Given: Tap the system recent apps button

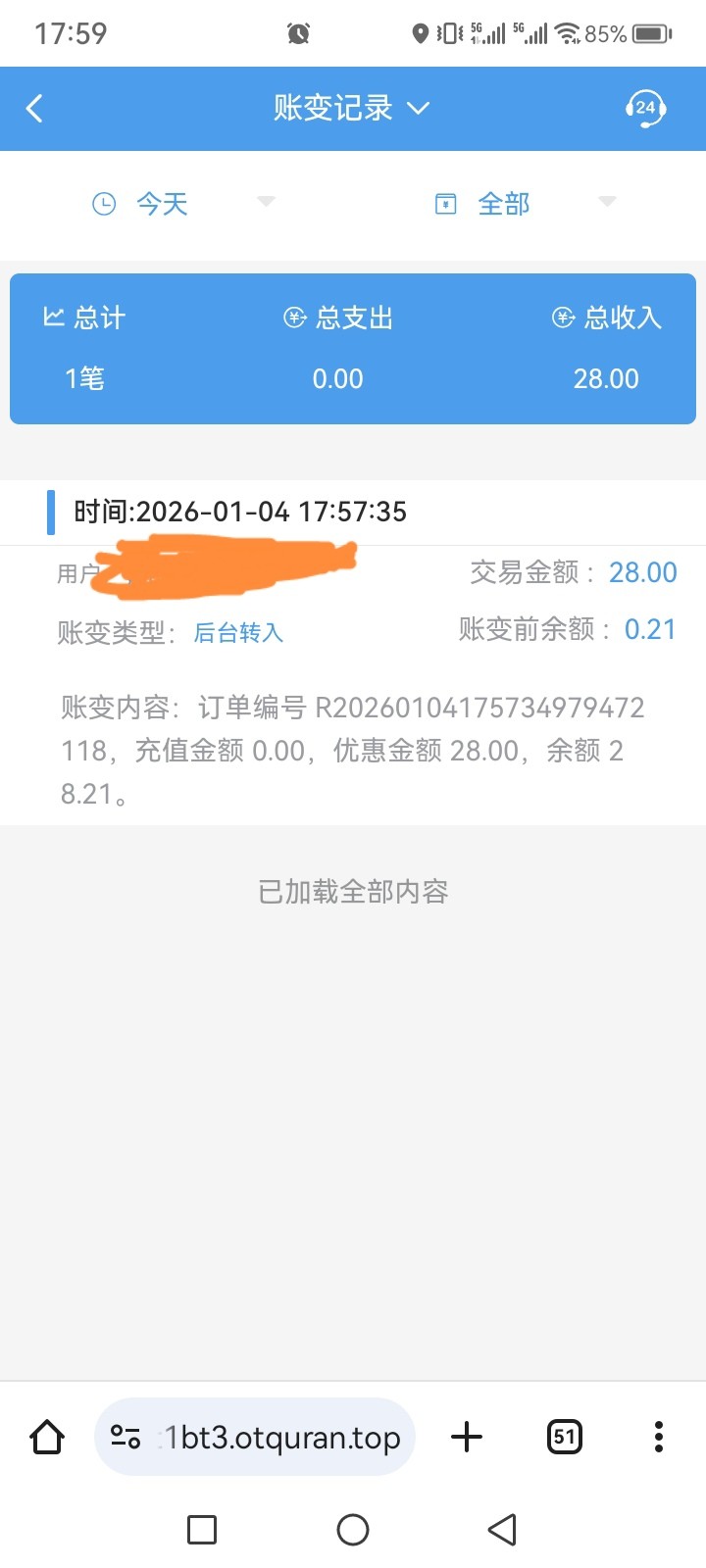Looking at the screenshot, I should click(202, 1529).
